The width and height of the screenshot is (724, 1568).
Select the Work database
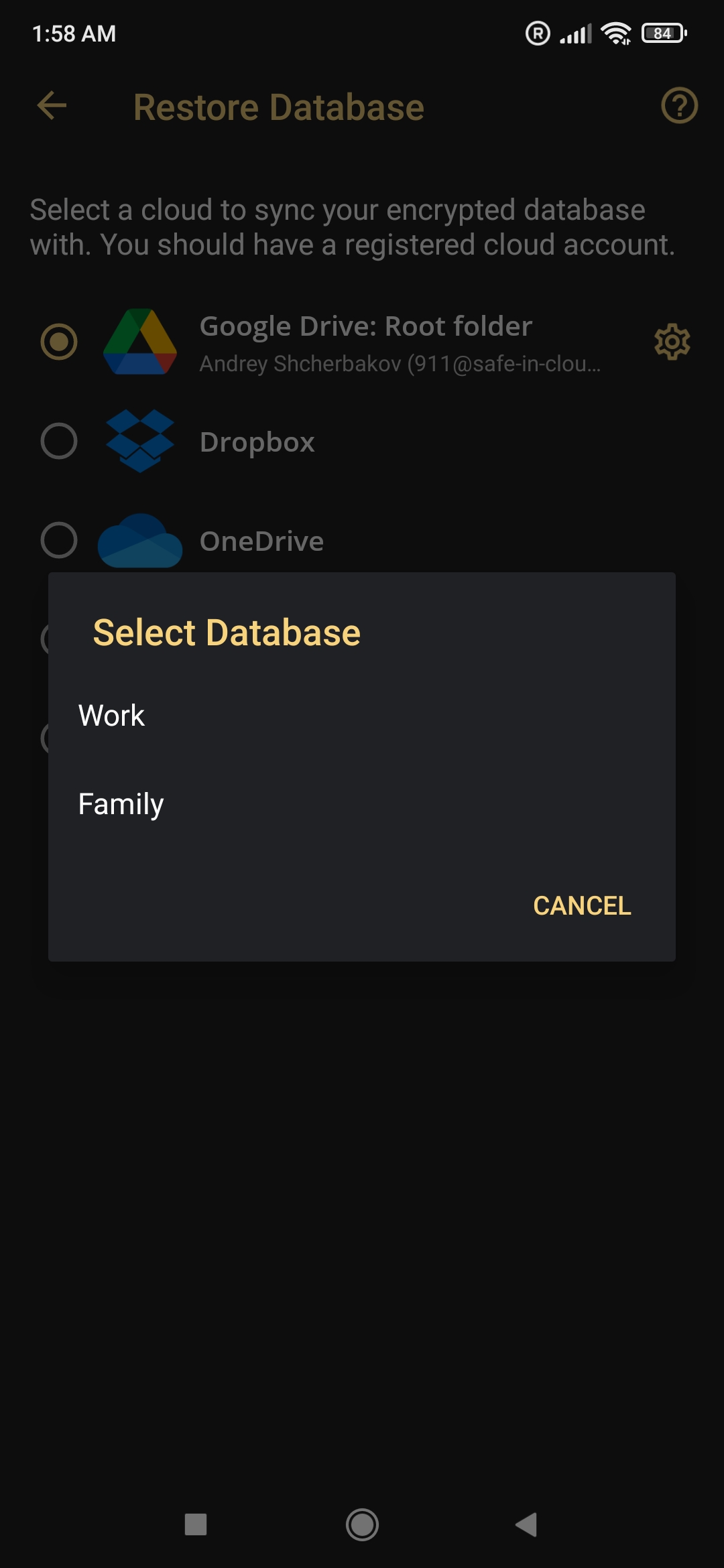[x=361, y=716]
